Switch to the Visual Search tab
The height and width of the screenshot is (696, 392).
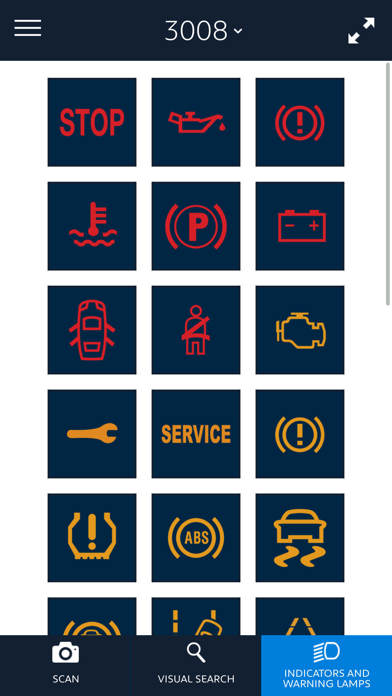pyautogui.click(x=196, y=665)
